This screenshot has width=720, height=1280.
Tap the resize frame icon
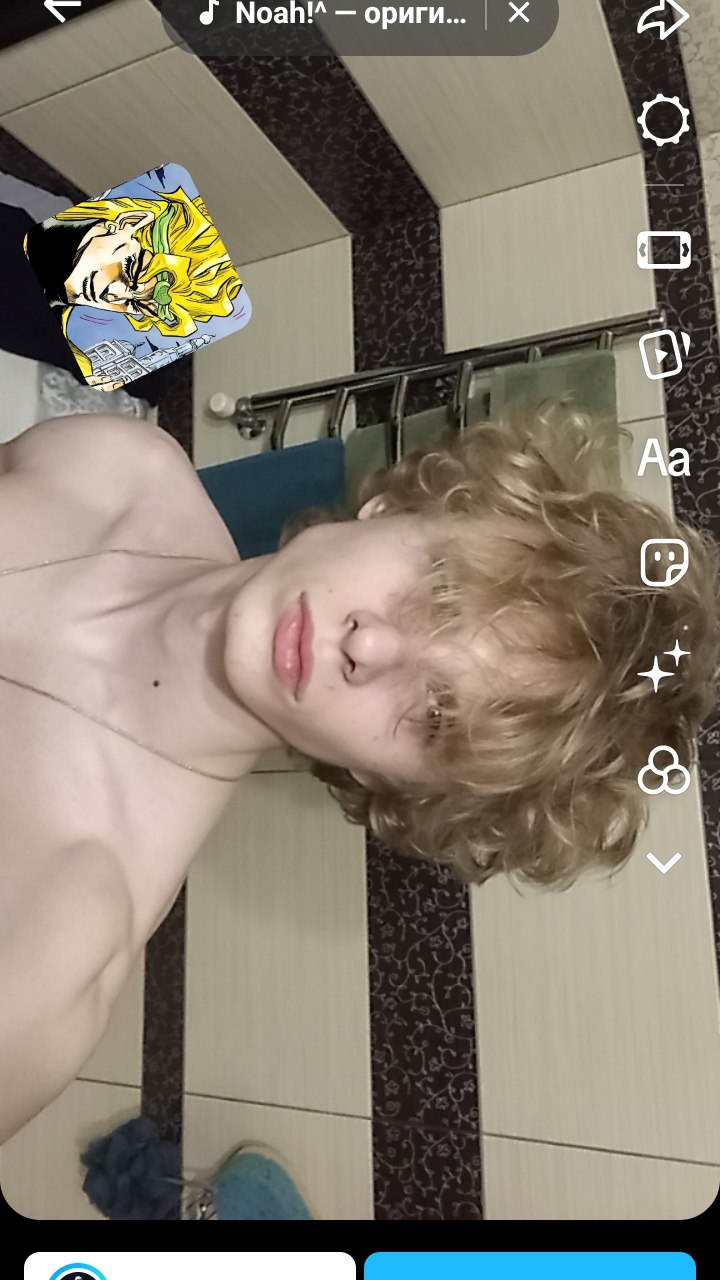pos(664,250)
